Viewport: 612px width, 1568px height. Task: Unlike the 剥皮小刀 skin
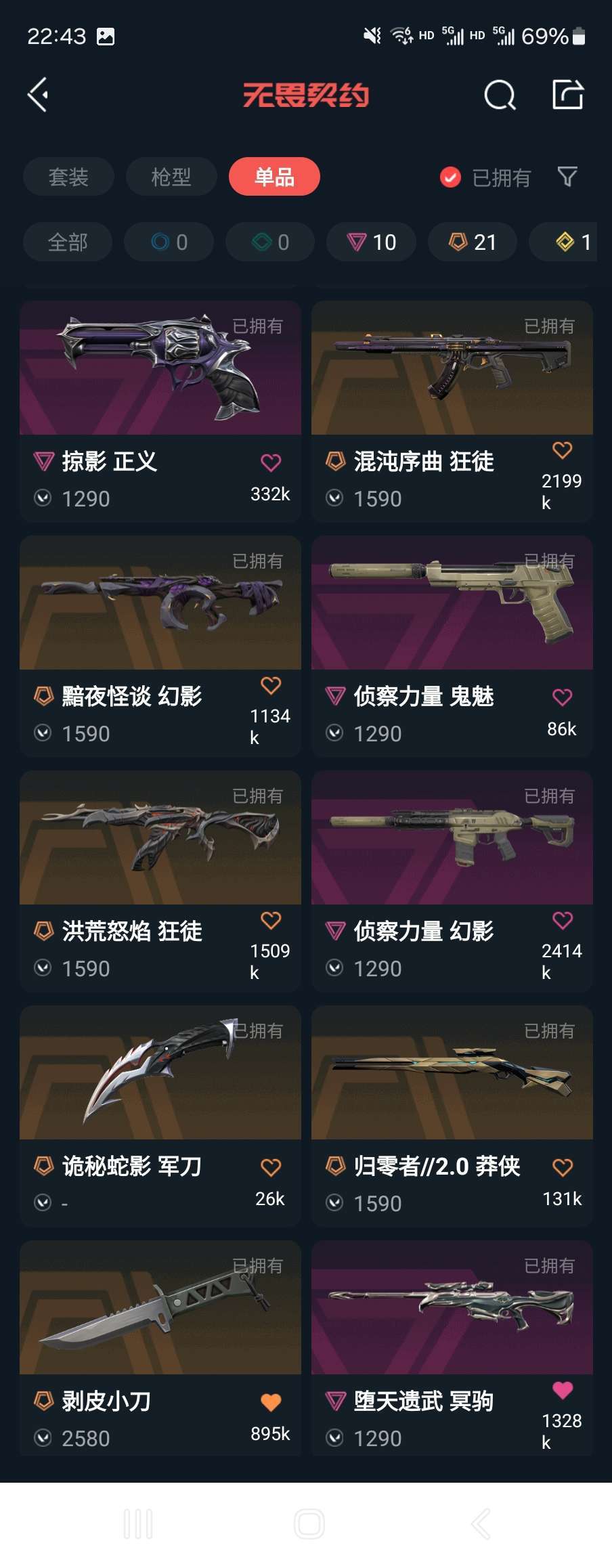[x=271, y=1402]
